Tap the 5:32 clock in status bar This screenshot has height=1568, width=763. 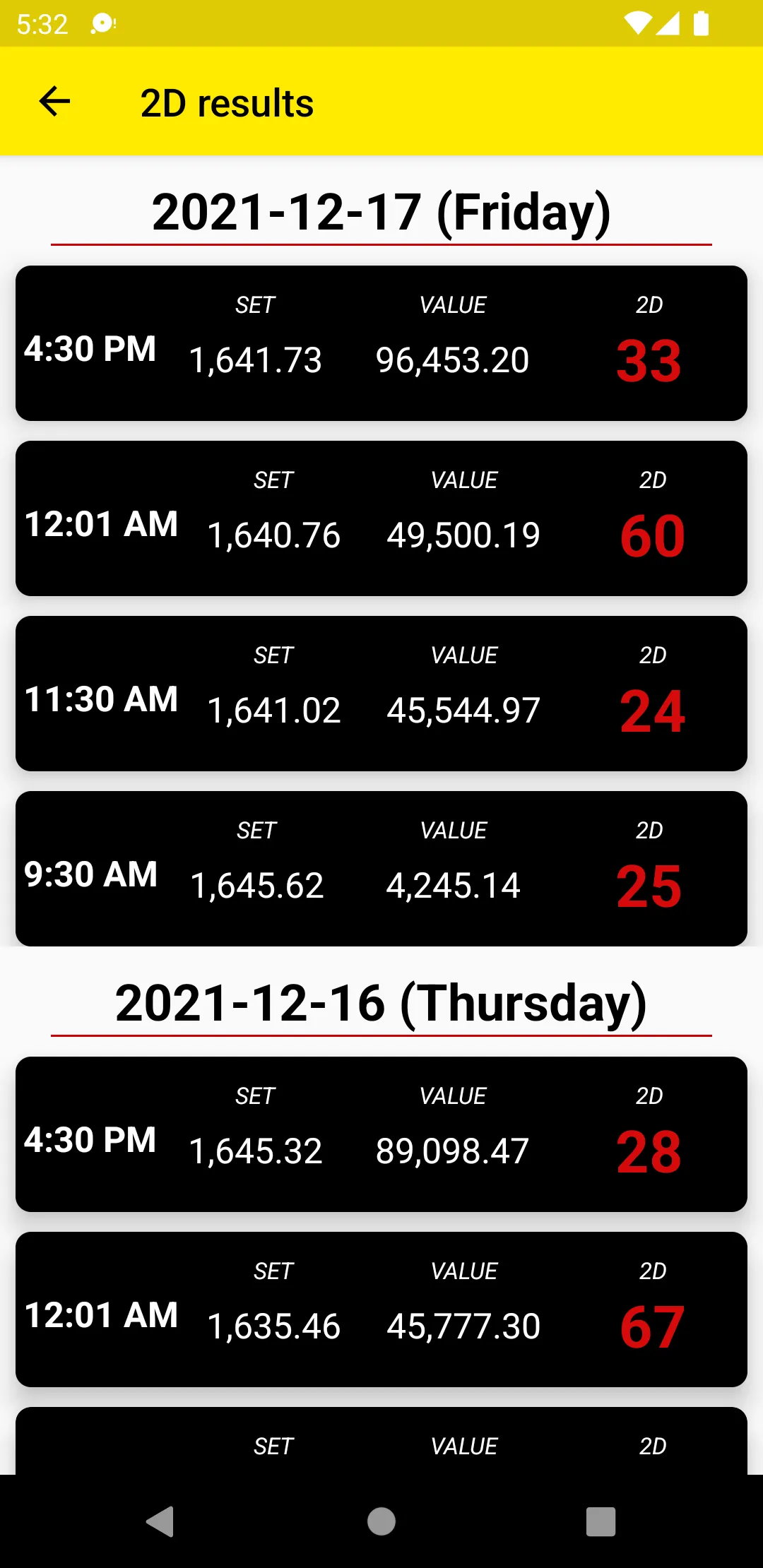click(42, 23)
